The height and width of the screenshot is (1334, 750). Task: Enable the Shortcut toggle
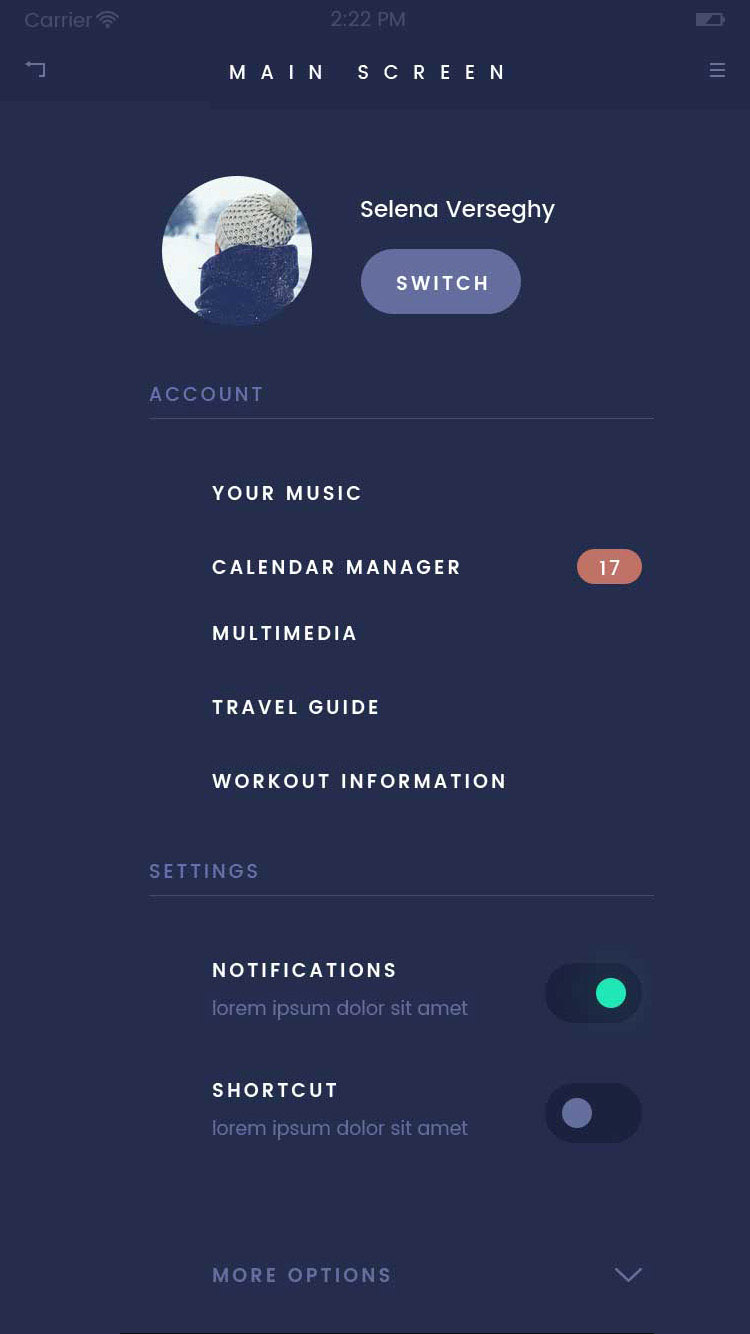[593, 1113]
